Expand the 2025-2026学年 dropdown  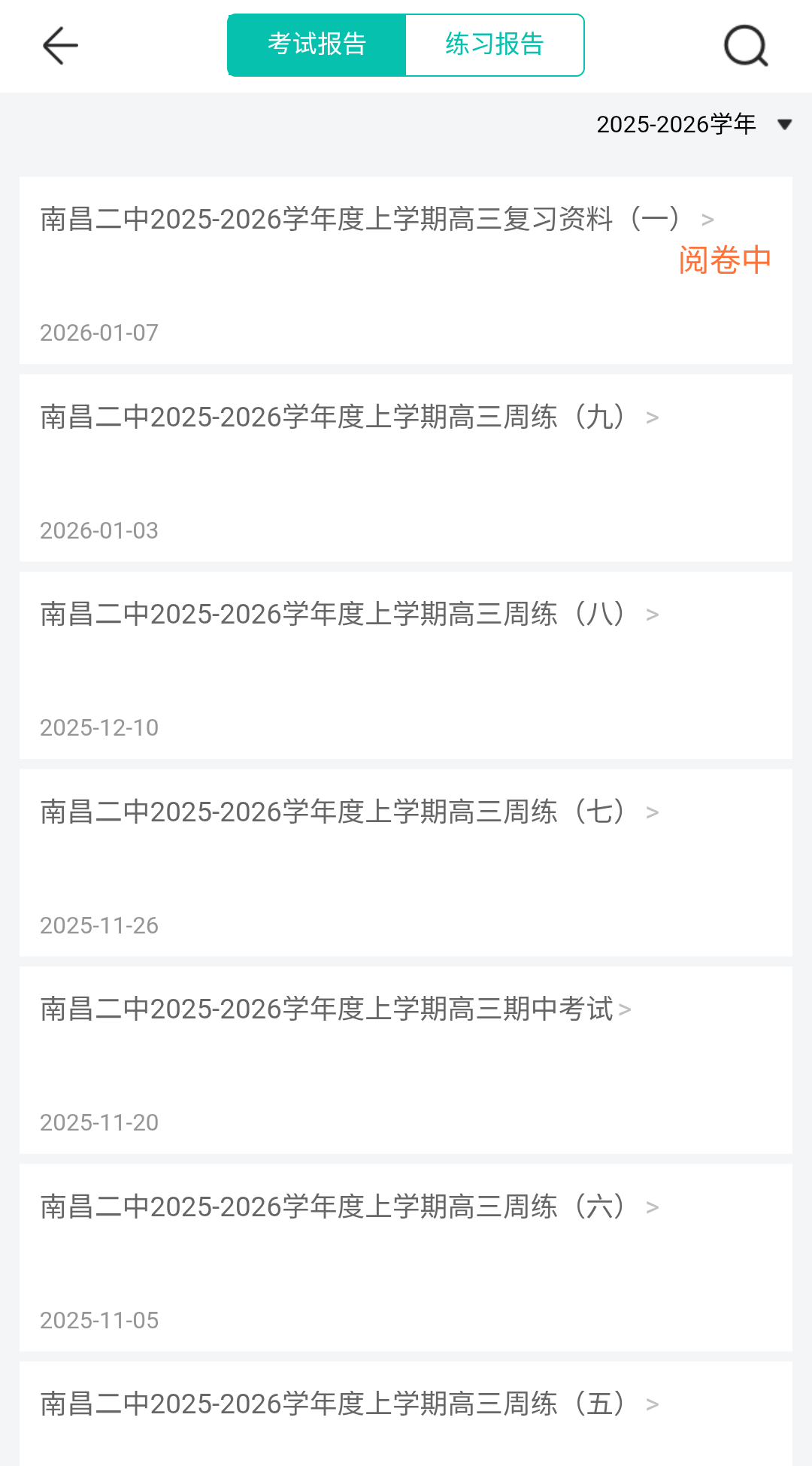(693, 124)
